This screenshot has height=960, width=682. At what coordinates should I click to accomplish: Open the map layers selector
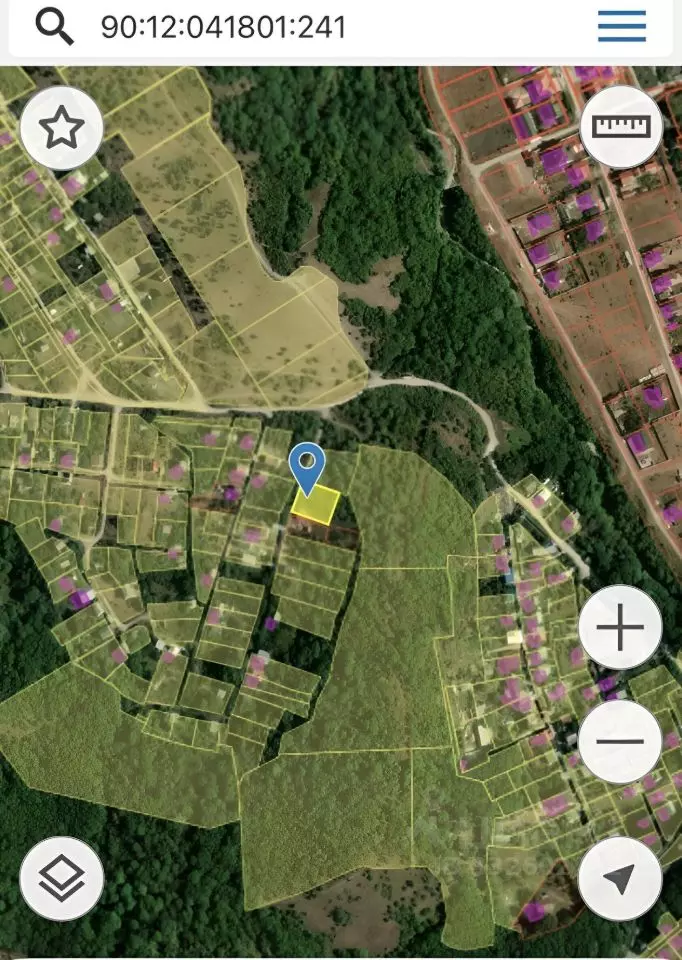coord(62,878)
